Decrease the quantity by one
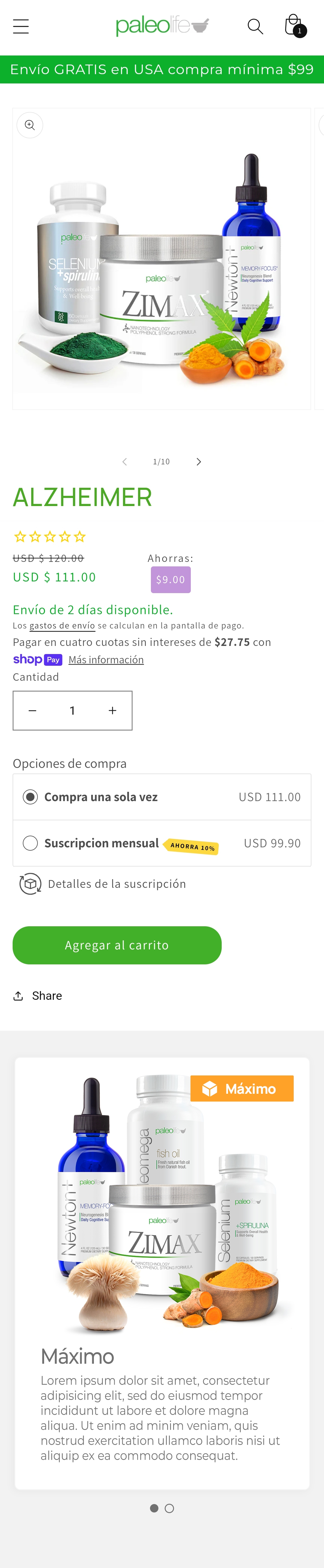The image size is (324, 1568). point(33,710)
